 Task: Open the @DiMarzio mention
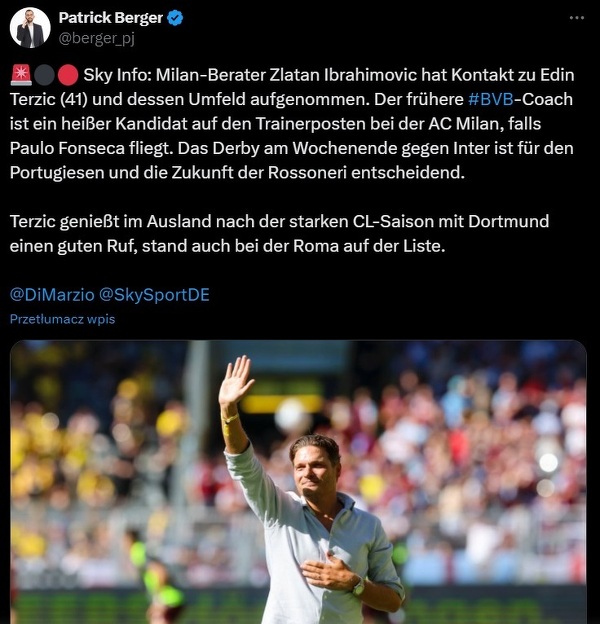pos(49,295)
